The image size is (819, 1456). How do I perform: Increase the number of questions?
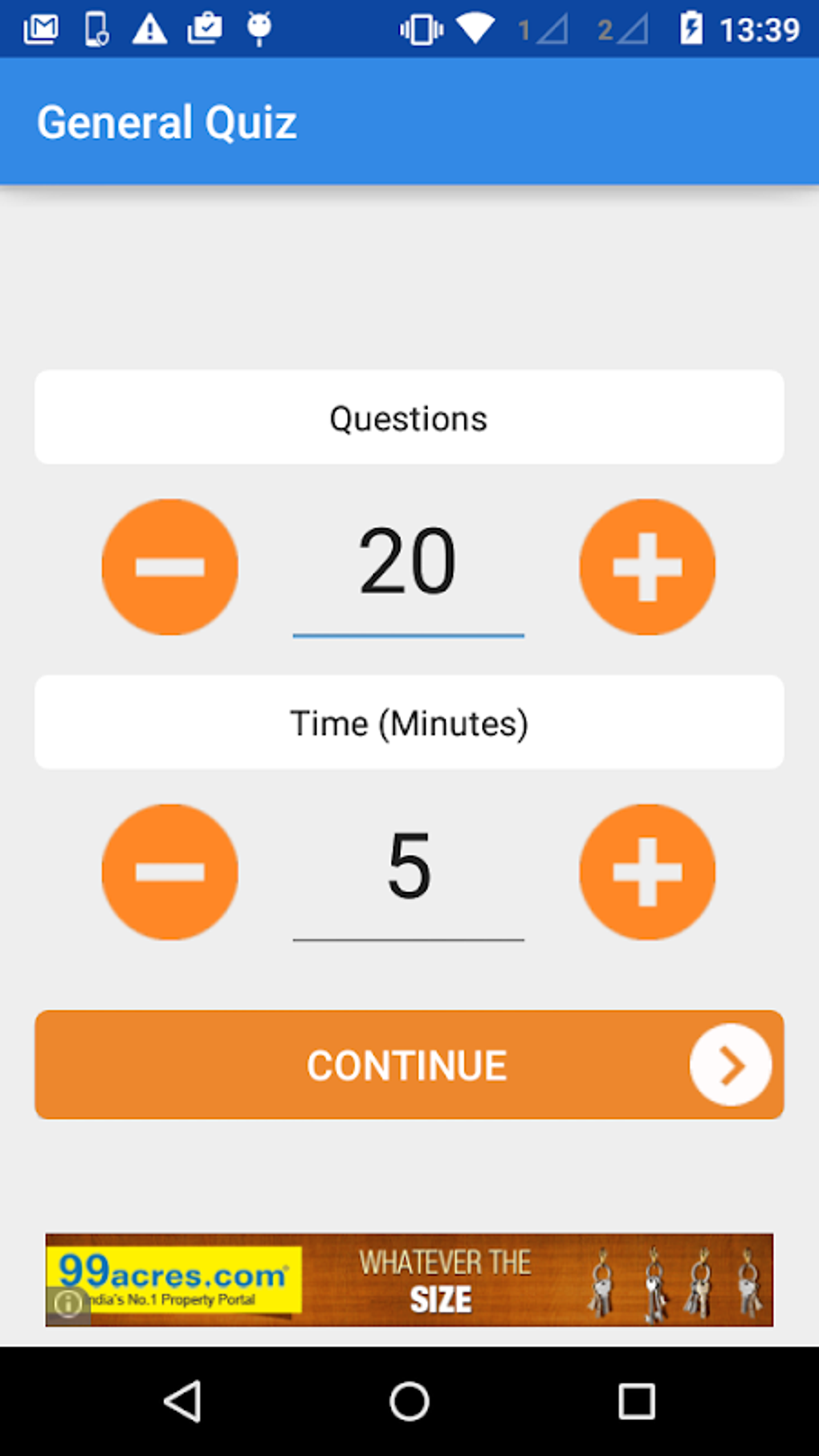click(x=647, y=567)
